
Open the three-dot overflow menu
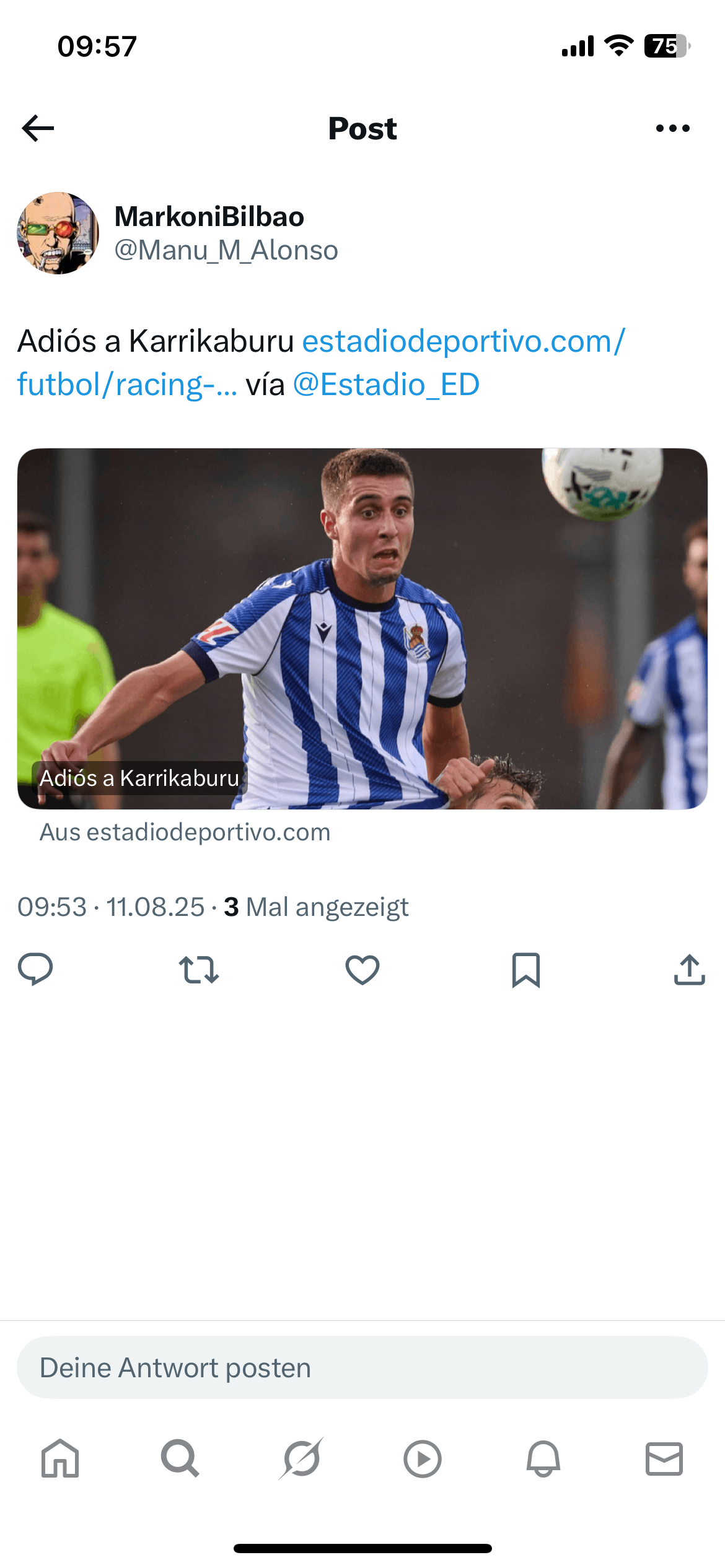click(x=672, y=128)
